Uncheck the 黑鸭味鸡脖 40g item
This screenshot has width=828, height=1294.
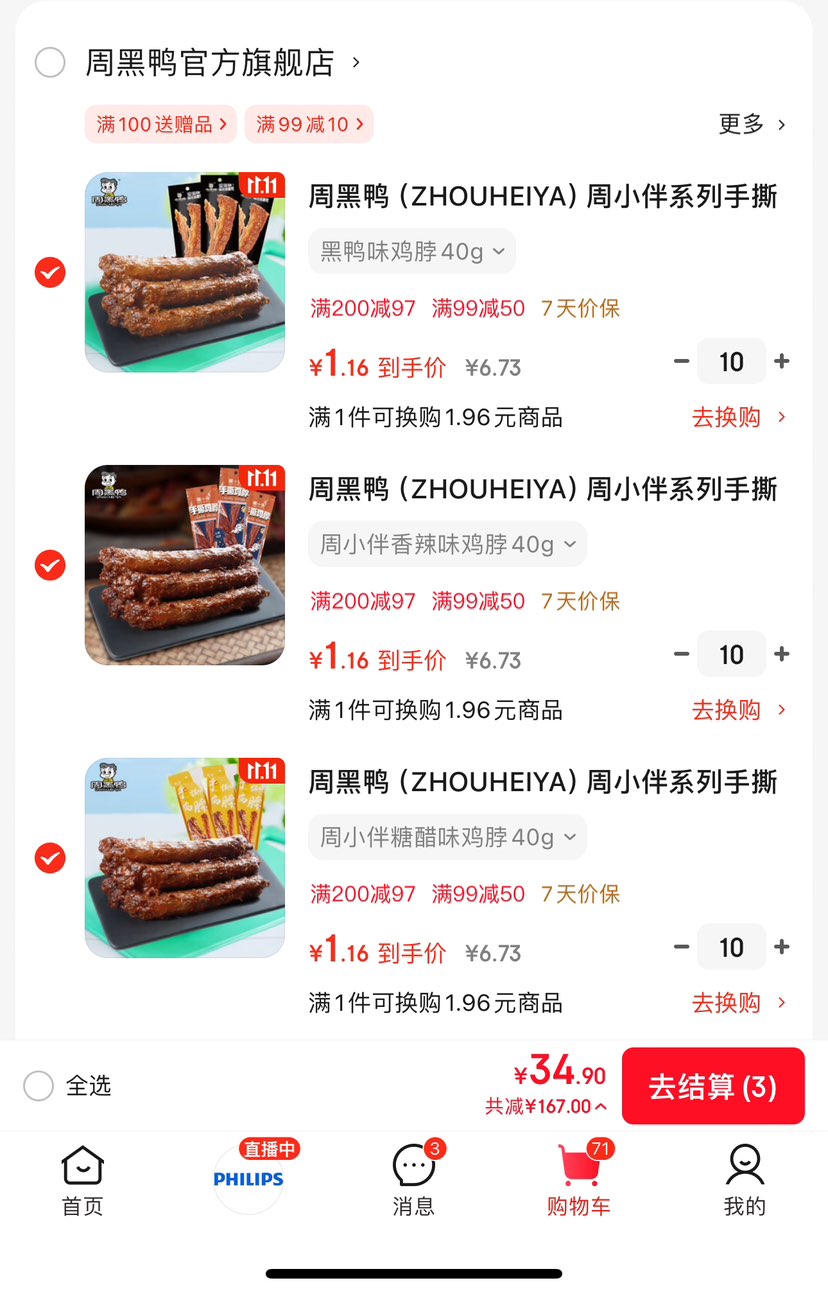coord(50,272)
